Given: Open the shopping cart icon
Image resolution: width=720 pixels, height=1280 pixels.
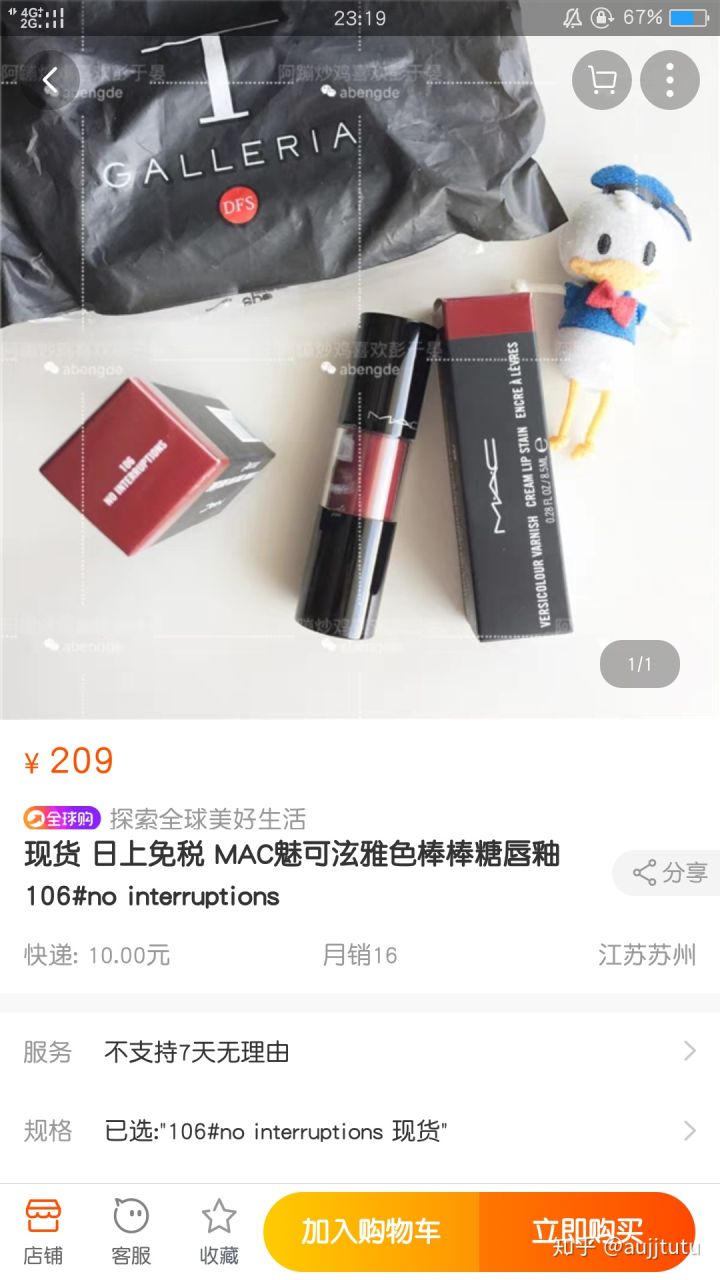Looking at the screenshot, I should coord(602,79).
